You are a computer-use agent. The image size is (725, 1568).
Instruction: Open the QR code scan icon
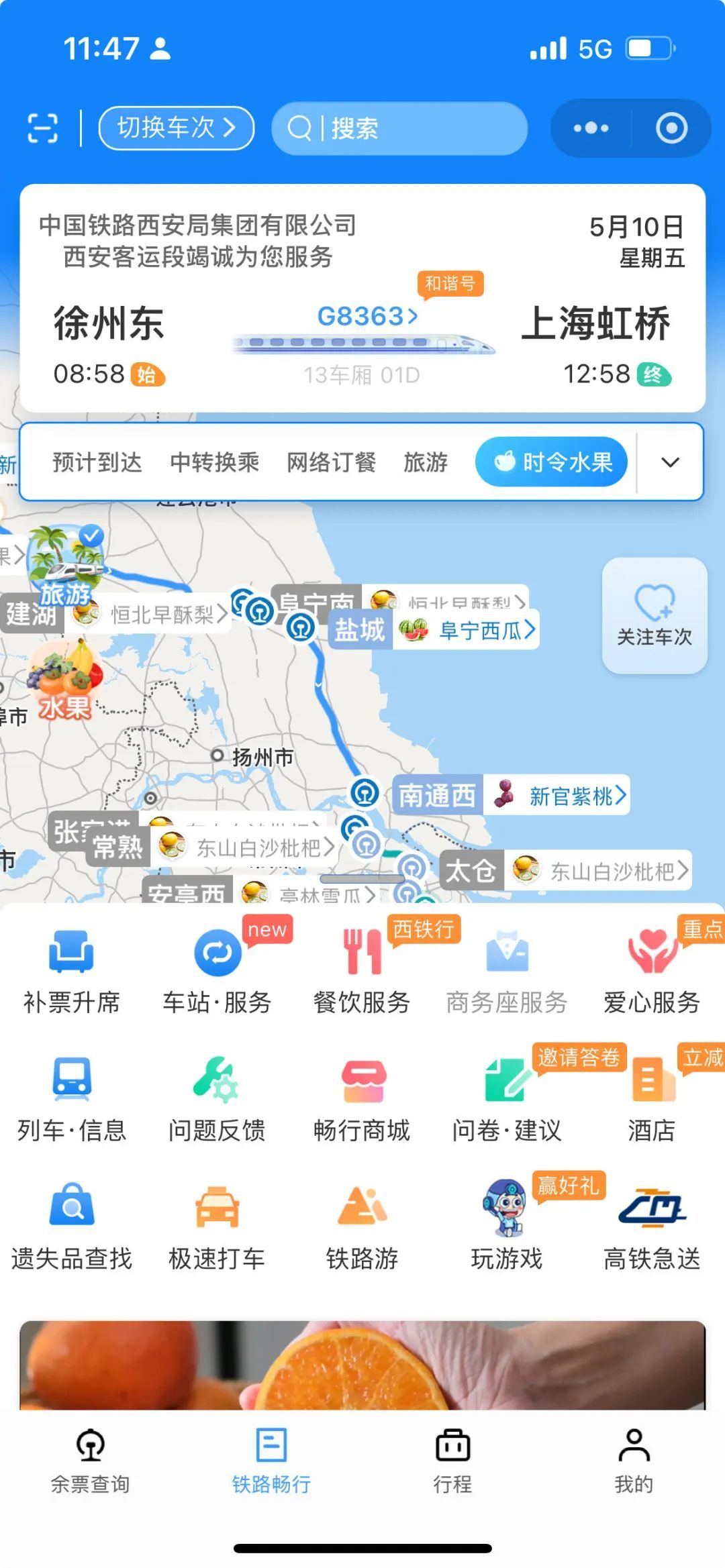(42, 128)
